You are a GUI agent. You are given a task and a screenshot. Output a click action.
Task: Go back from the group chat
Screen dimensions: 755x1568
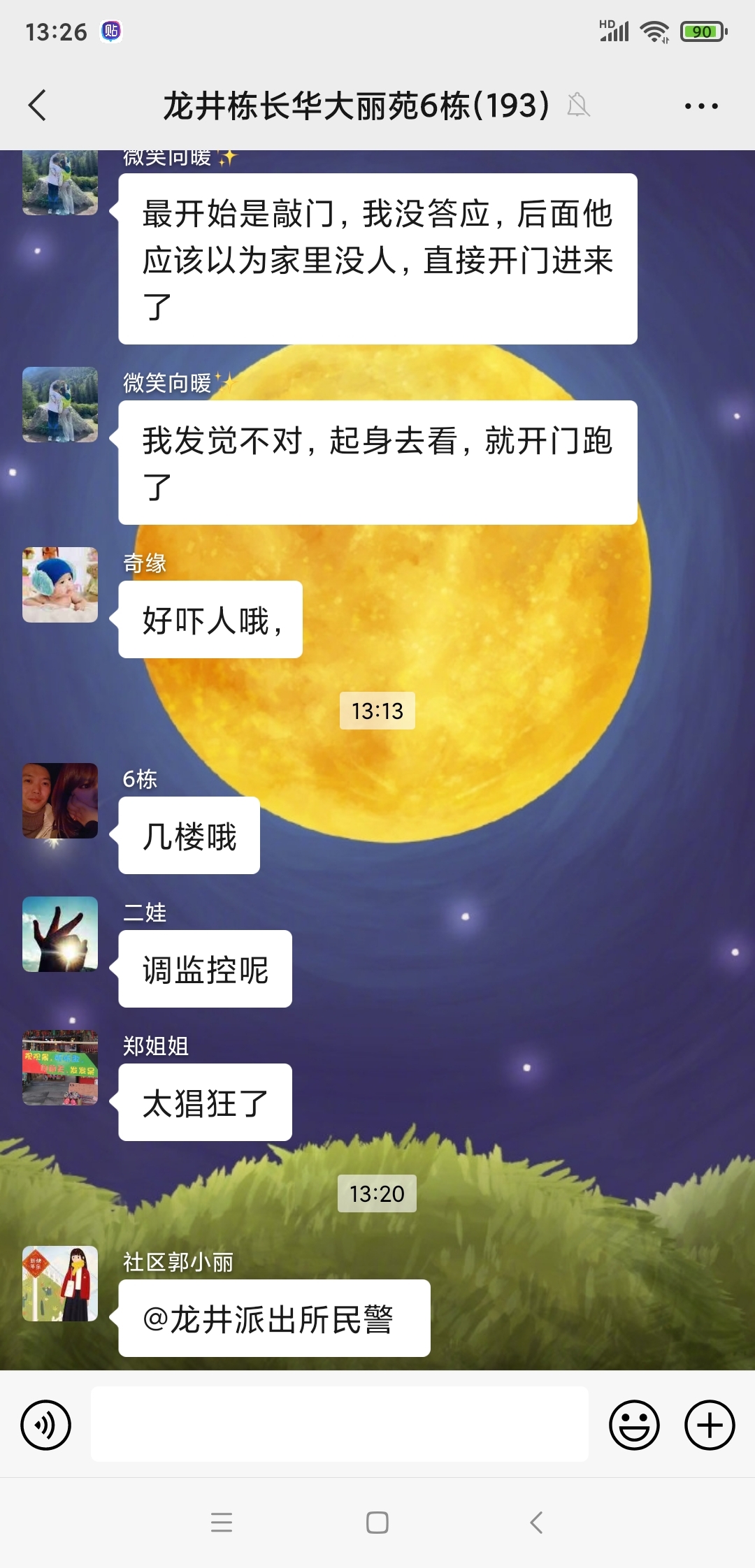click(38, 106)
